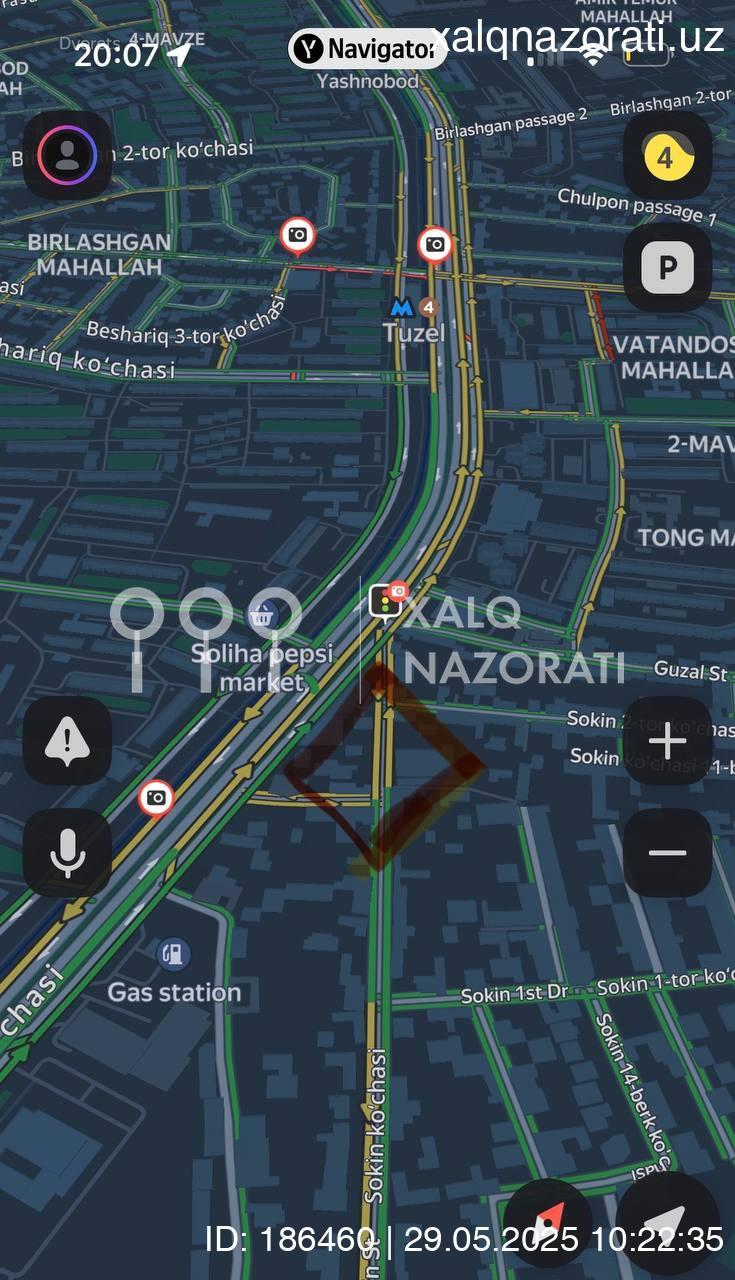Zoom out with the minus button
This screenshot has height=1280, width=735.
pyautogui.click(x=667, y=852)
